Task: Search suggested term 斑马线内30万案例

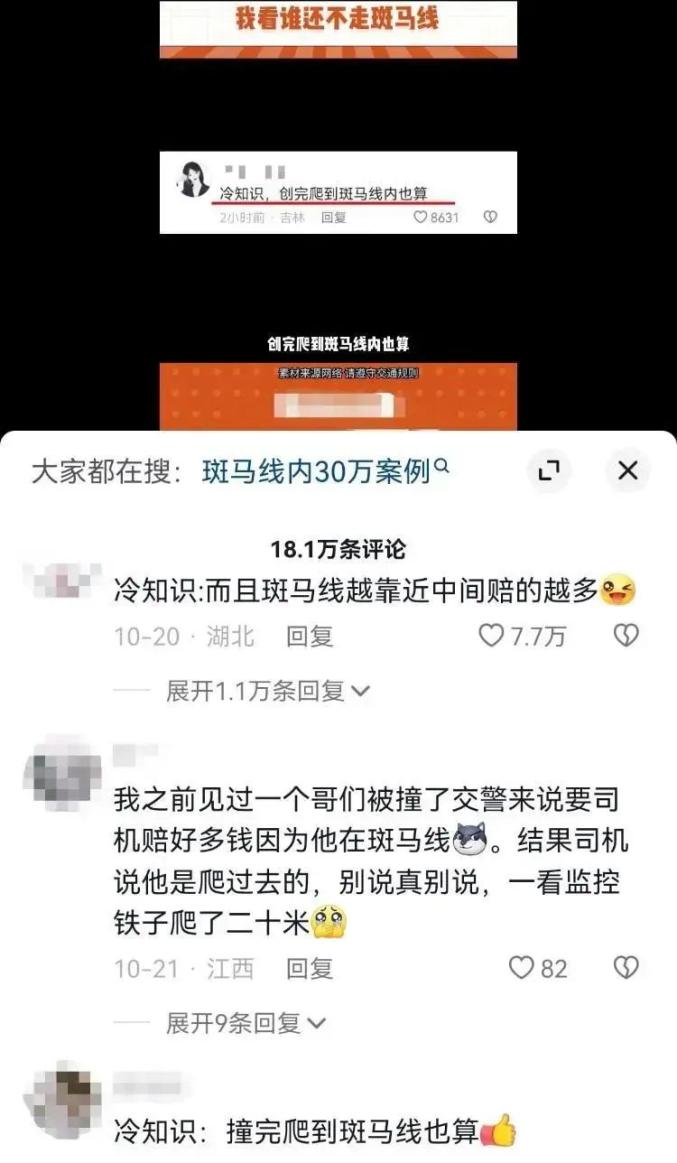Action: (325, 470)
